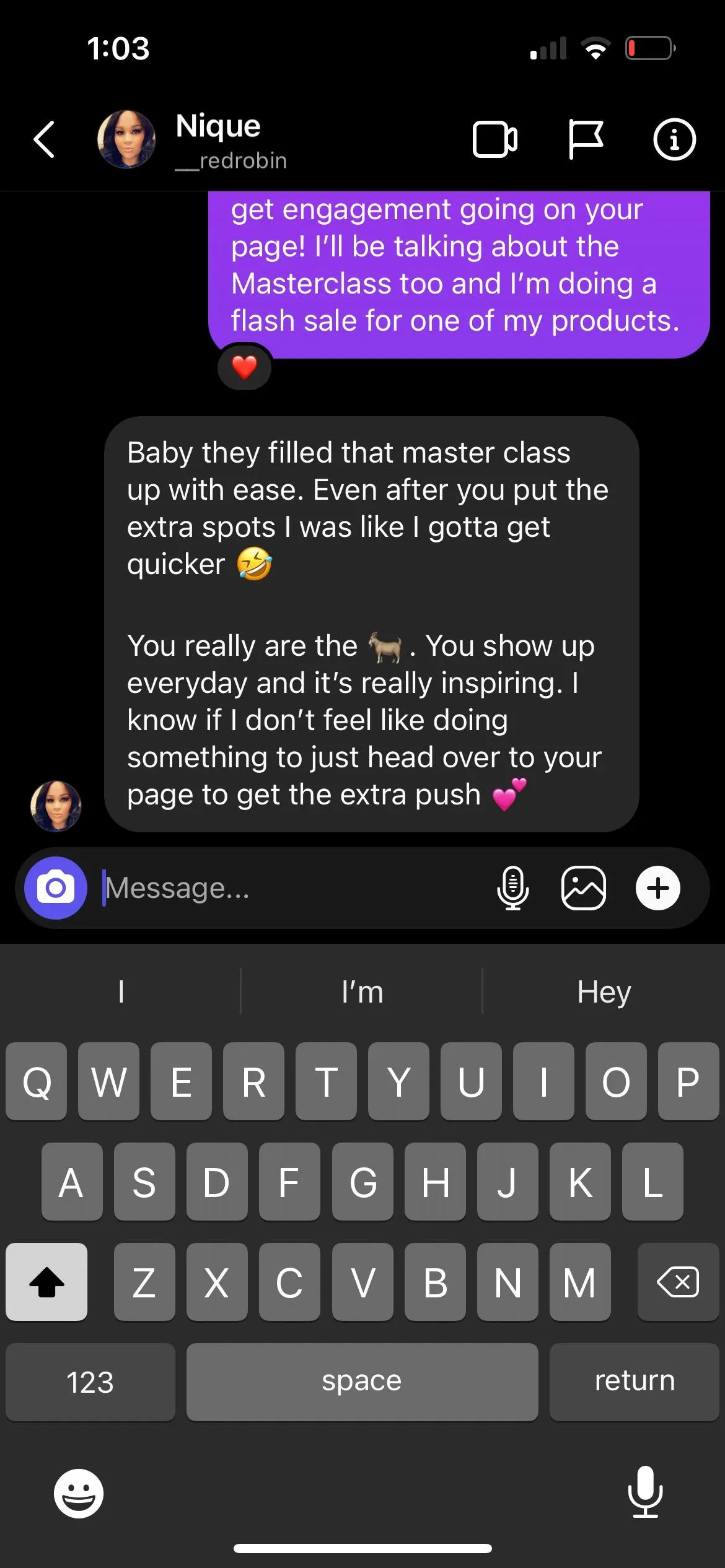725x1568 pixels.
Task: Open more options plus button
Action: pos(657,888)
